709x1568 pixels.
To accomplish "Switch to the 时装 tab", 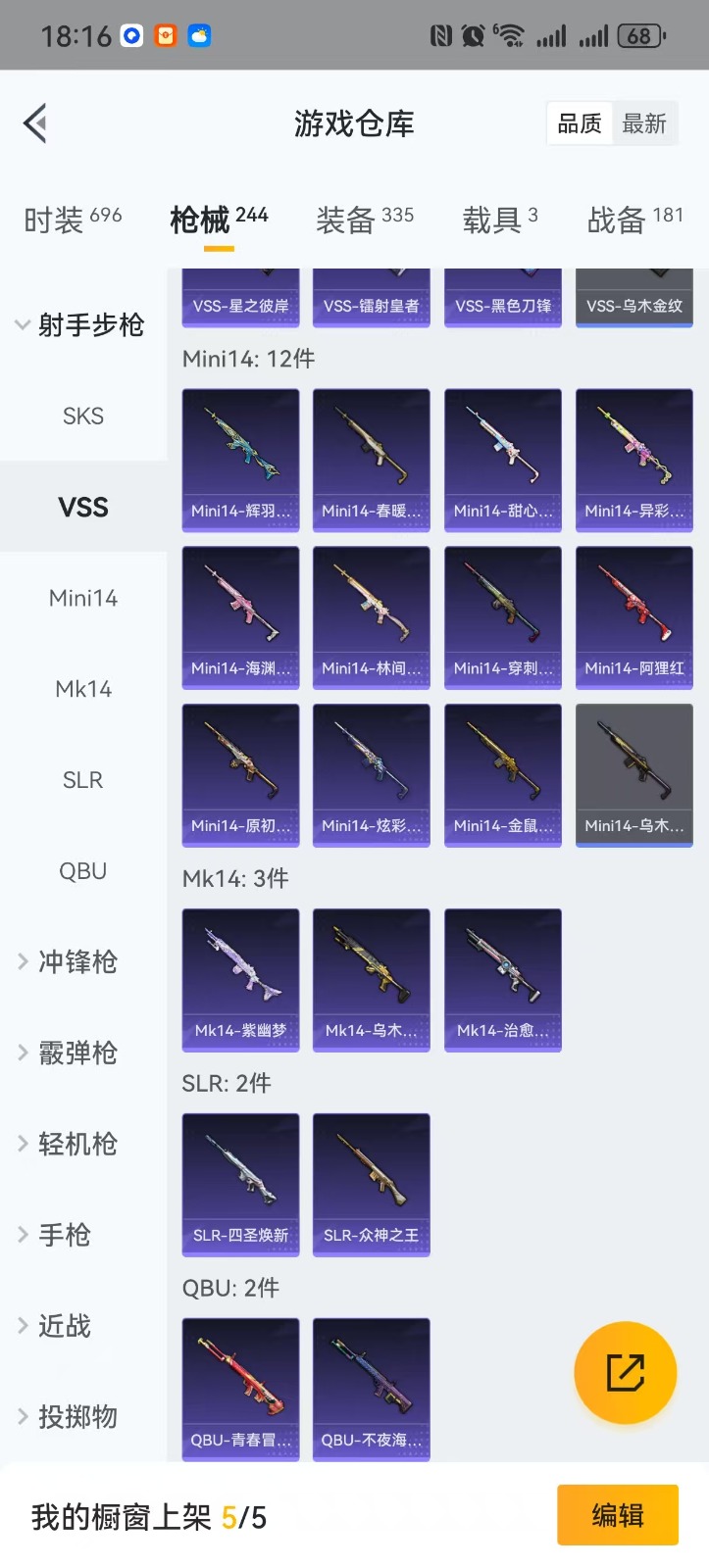I will (73, 220).
